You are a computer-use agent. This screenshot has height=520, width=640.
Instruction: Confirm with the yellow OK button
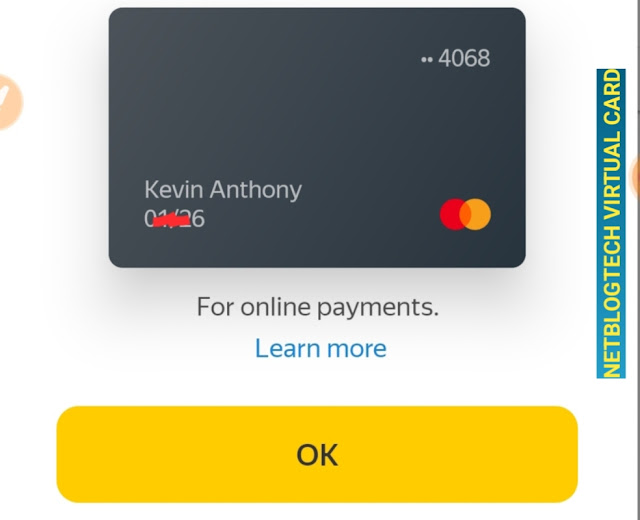tap(317, 454)
